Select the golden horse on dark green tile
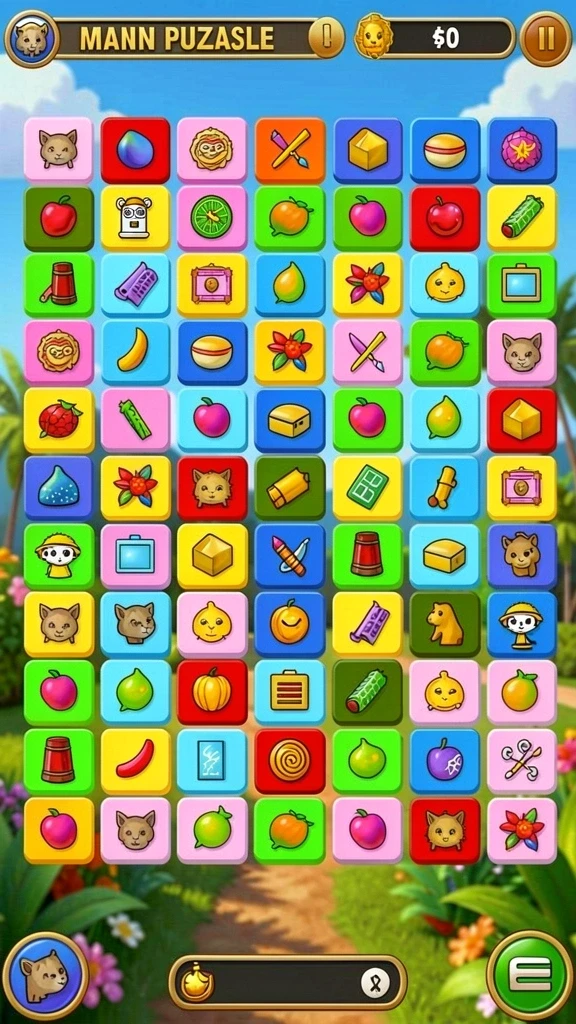 tap(445, 624)
